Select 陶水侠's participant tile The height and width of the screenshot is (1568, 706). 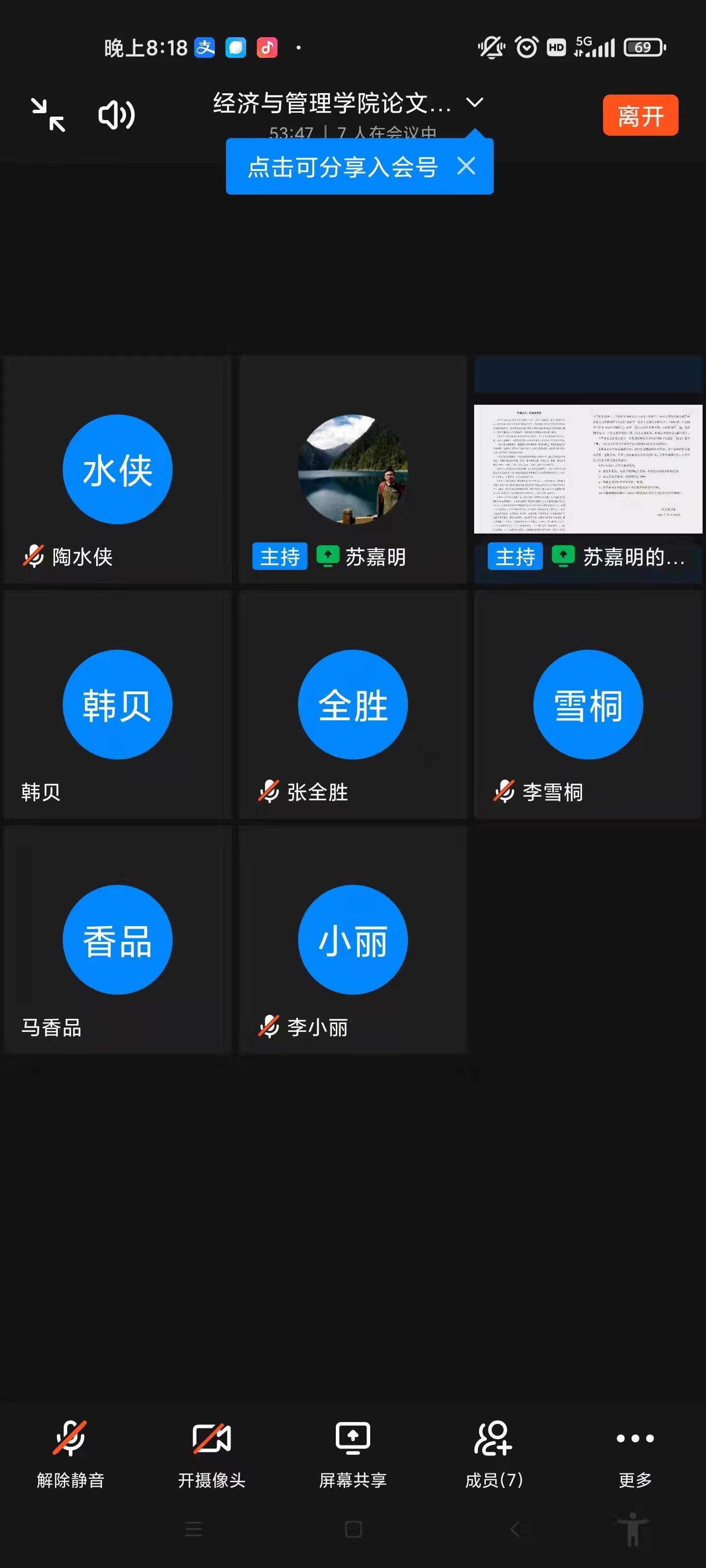click(x=117, y=469)
